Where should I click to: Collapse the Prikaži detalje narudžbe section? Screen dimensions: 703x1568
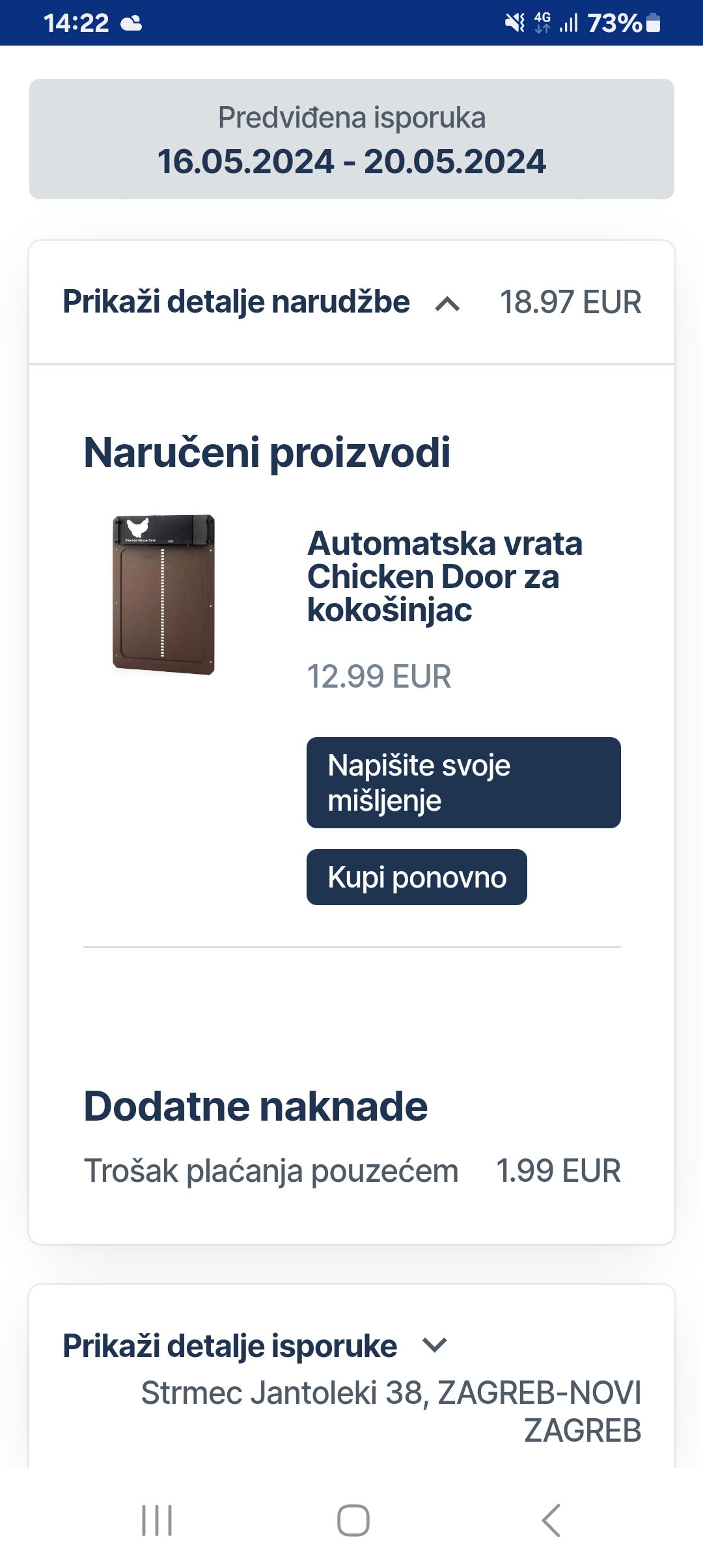351,303
